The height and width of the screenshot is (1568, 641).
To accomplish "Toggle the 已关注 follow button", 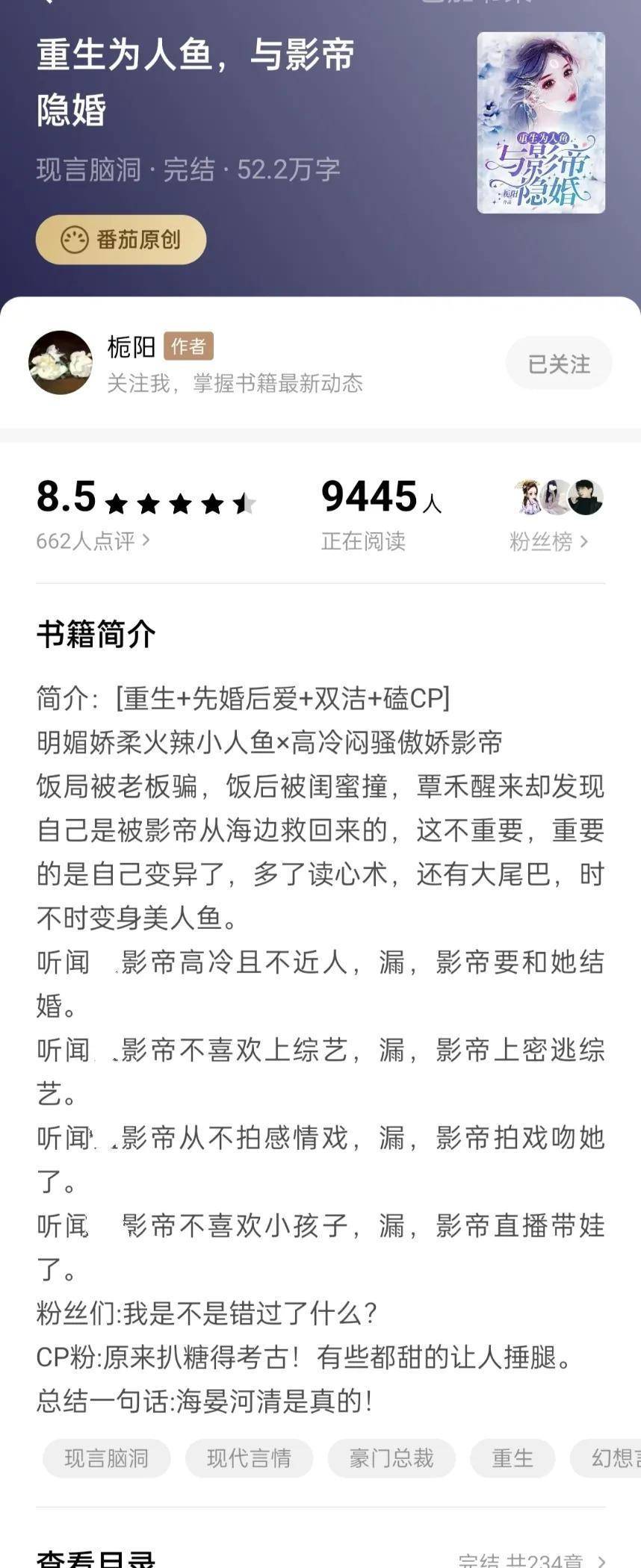I will 559,364.
